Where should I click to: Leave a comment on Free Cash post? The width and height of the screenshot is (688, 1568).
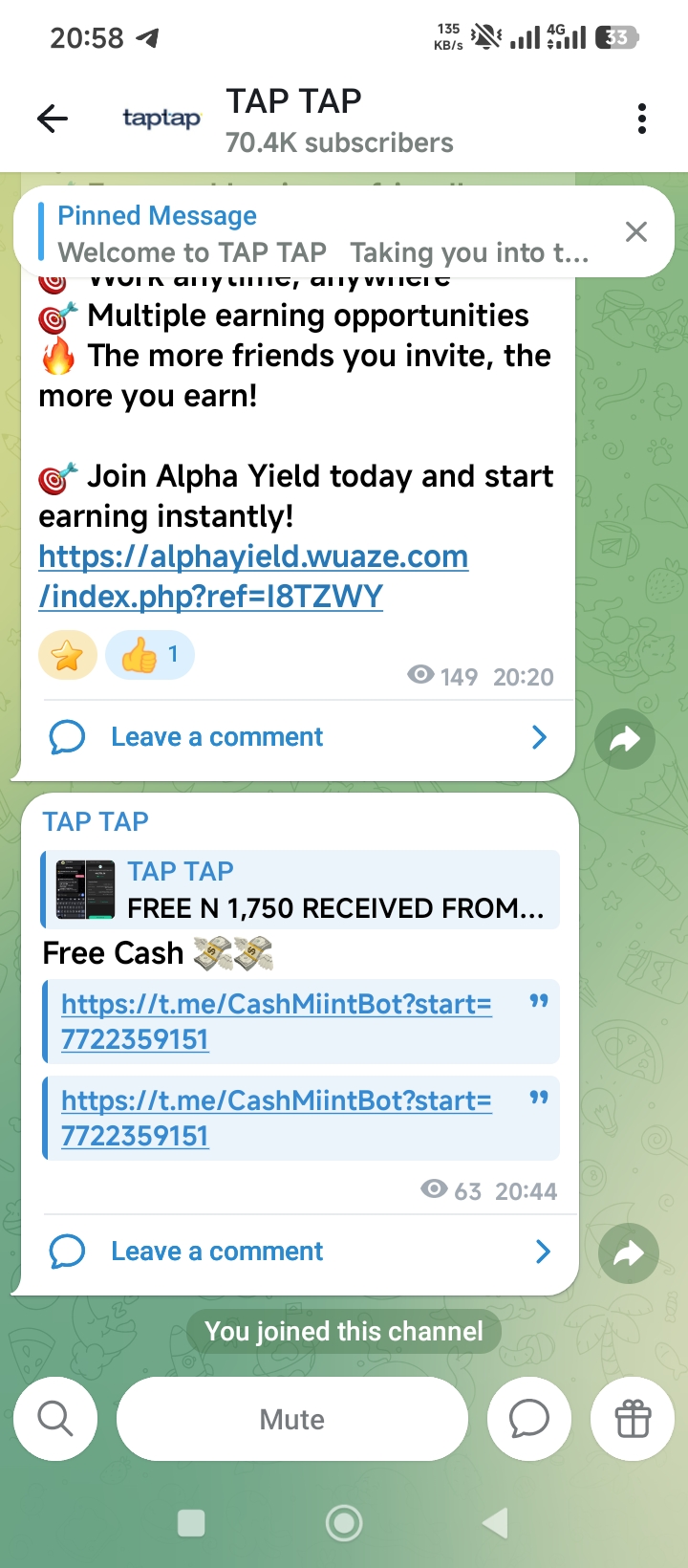[x=217, y=1252]
